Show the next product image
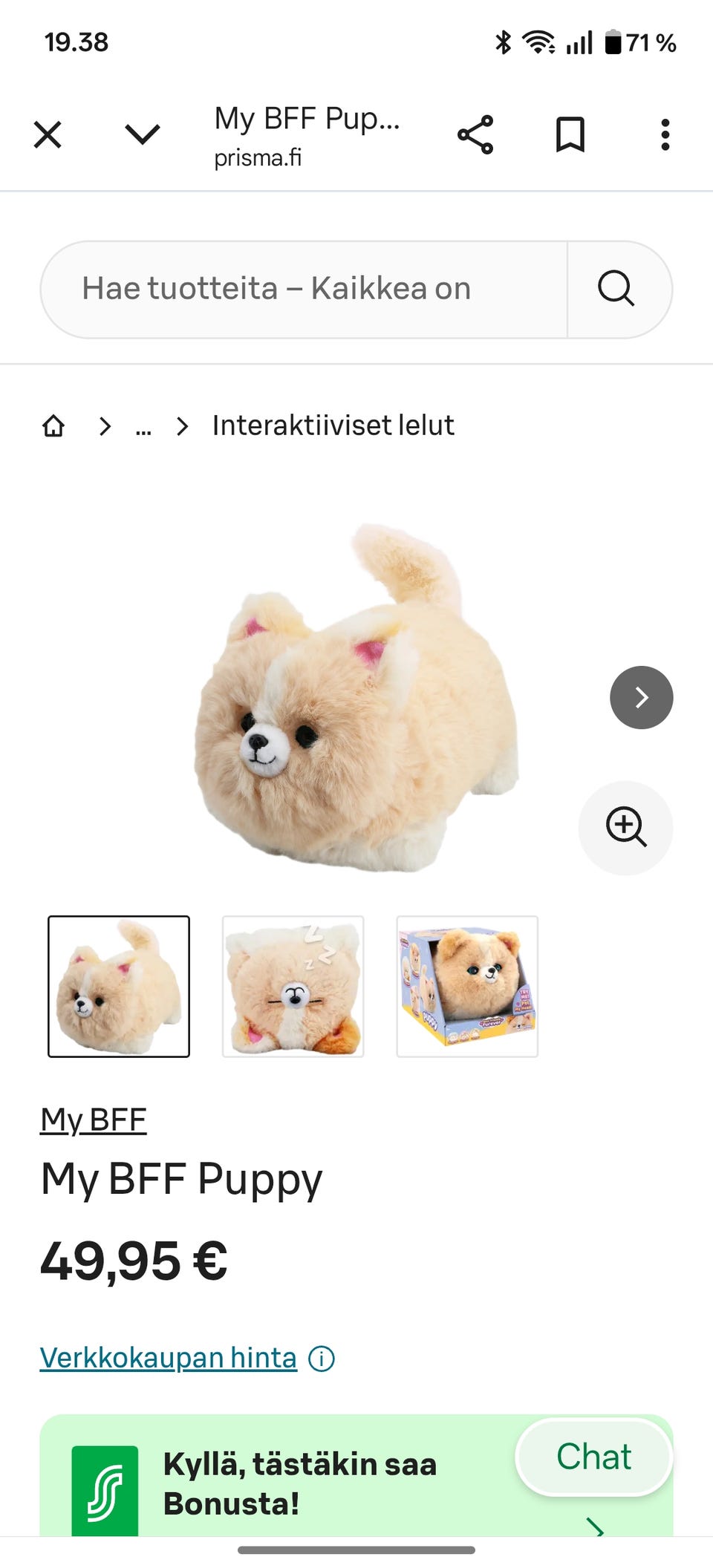713x1568 pixels. pyautogui.click(x=642, y=697)
